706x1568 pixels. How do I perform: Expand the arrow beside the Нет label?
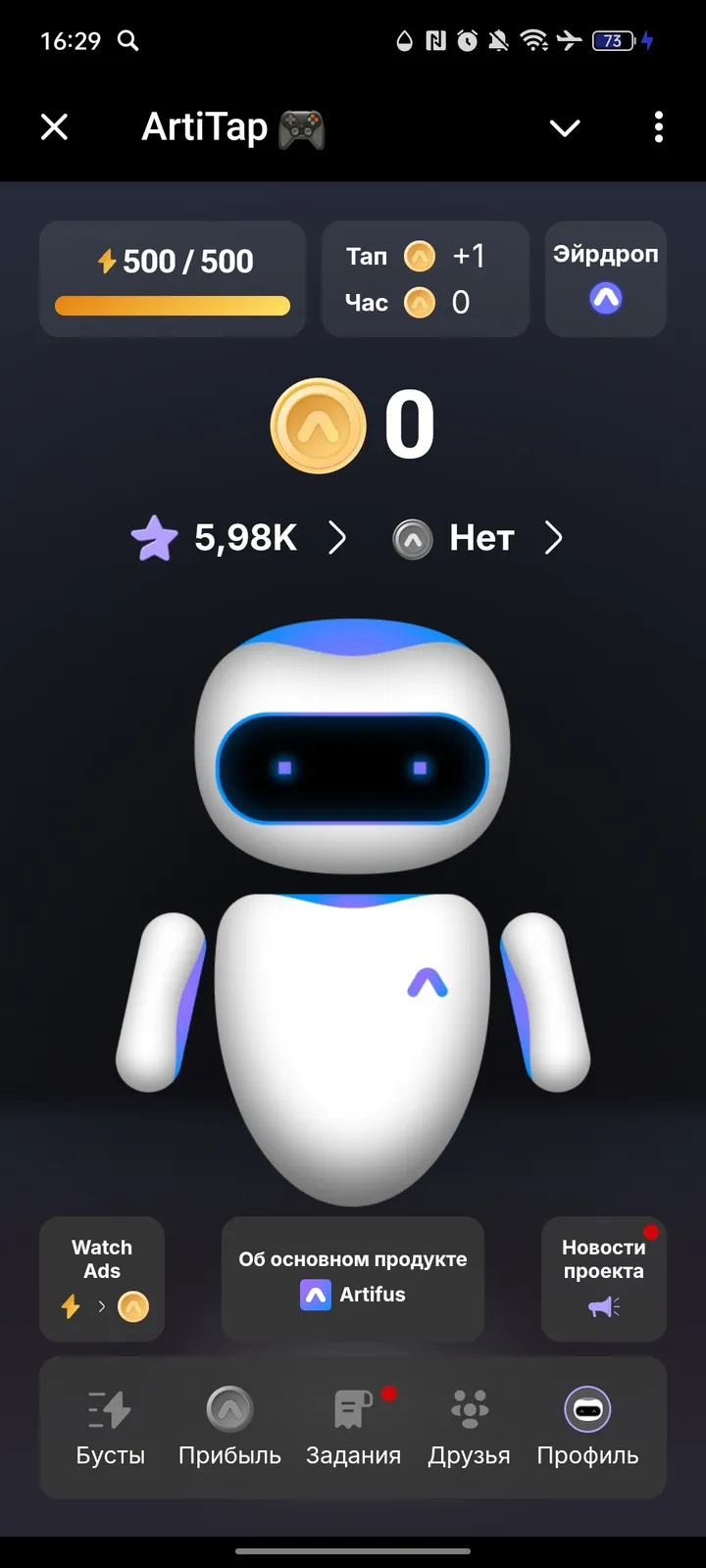(x=554, y=538)
